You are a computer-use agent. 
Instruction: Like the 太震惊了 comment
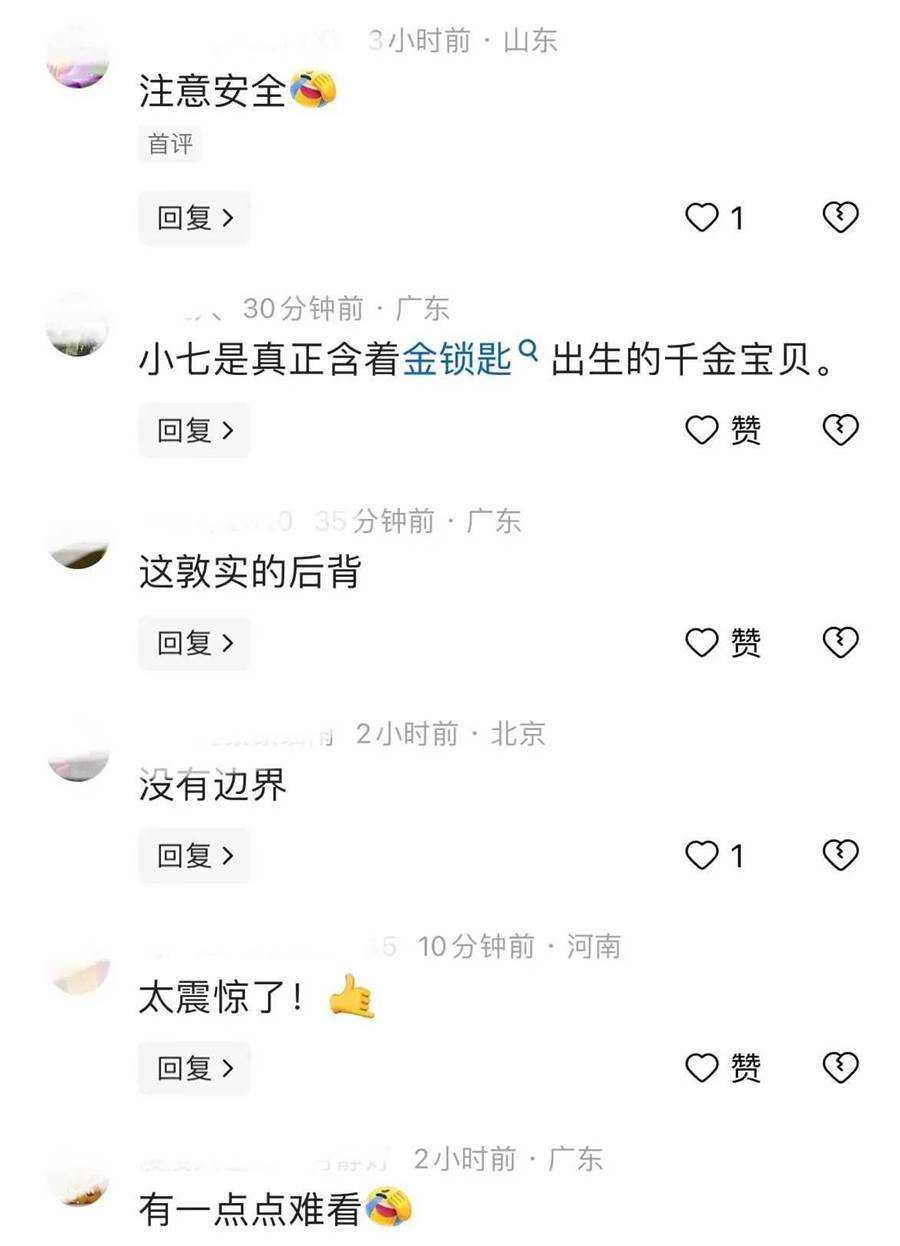click(x=702, y=1068)
